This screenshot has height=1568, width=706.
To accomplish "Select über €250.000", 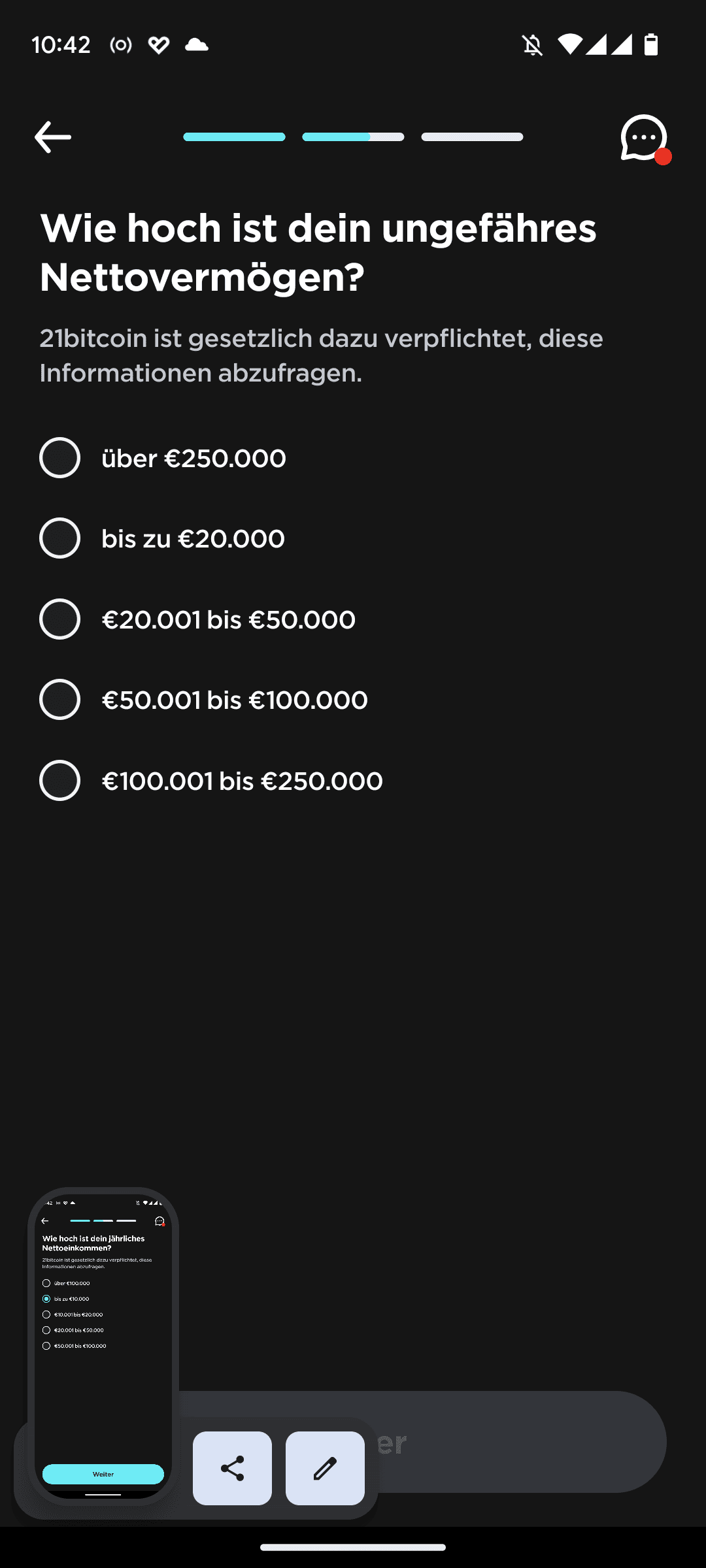I will (x=163, y=458).
